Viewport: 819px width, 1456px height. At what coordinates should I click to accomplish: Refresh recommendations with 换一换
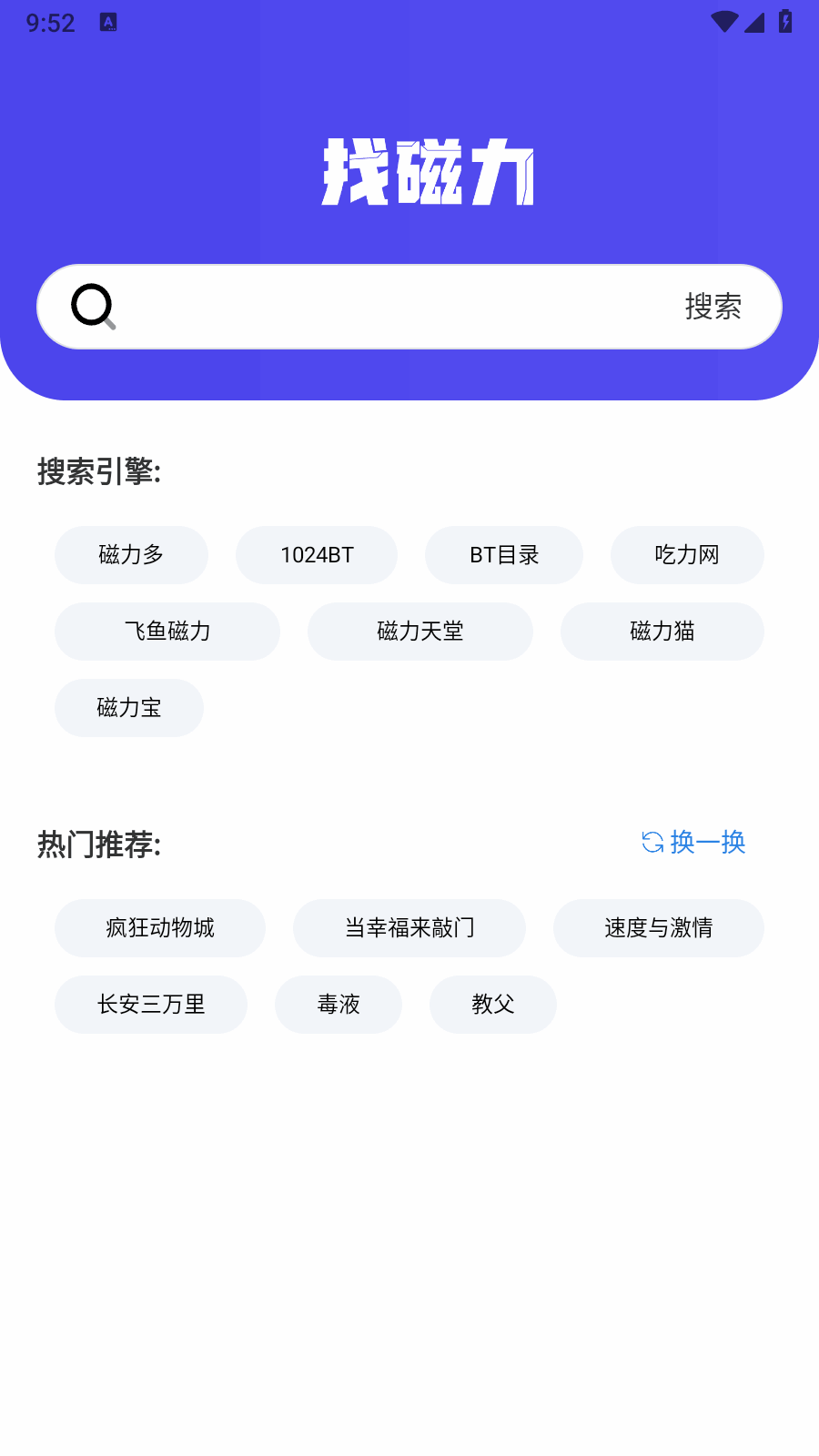click(x=693, y=843)
